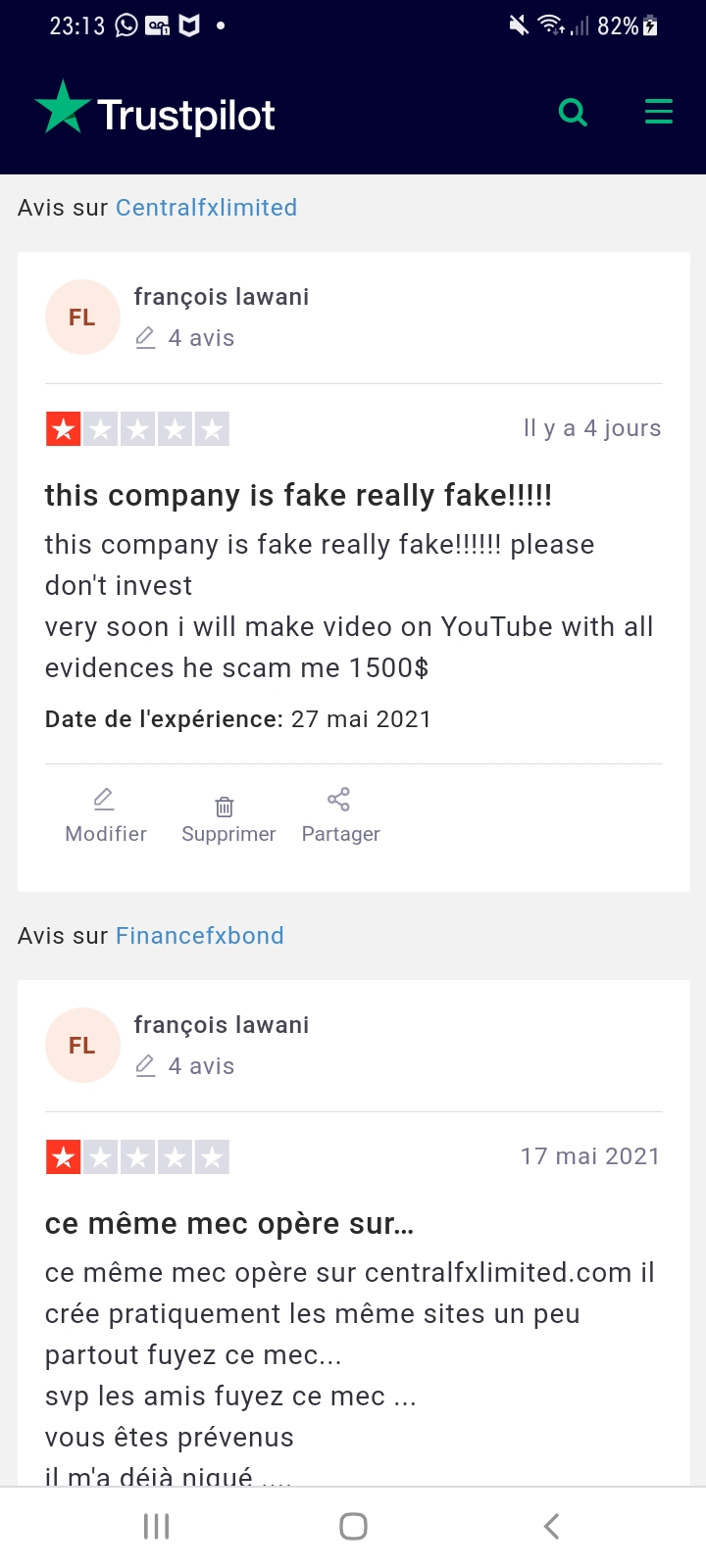This screenshot has width=706, height=1568.
Task: Open the Trustpilot search
Action: [573, 112]
